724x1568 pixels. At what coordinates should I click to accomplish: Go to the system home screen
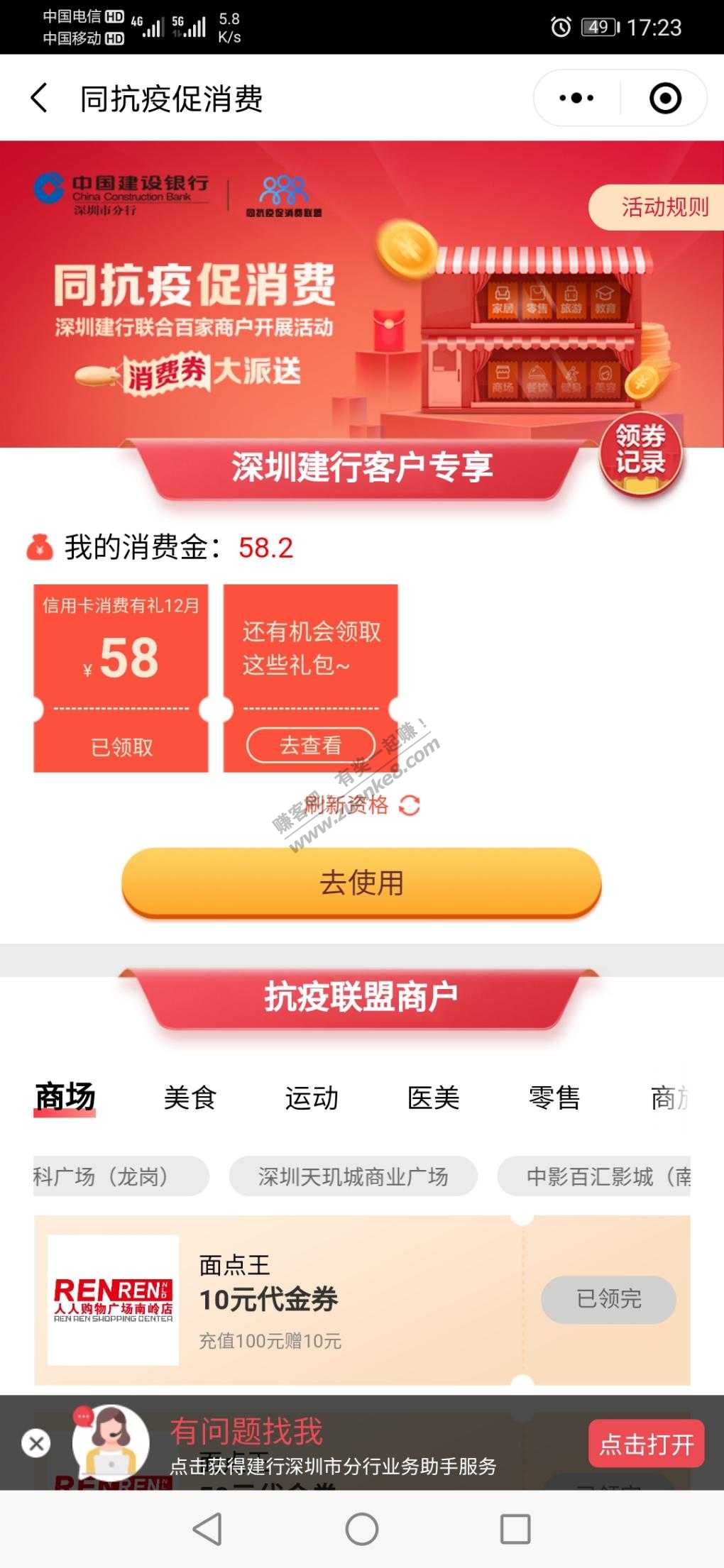pos(362,1528)
